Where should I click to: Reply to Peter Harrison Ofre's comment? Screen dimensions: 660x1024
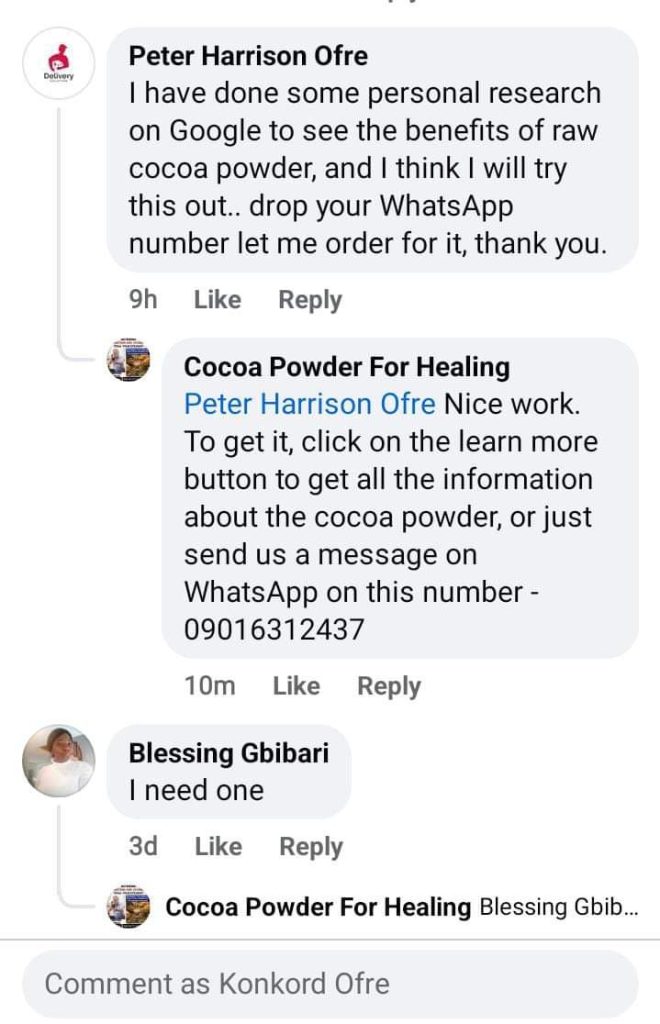310,300
